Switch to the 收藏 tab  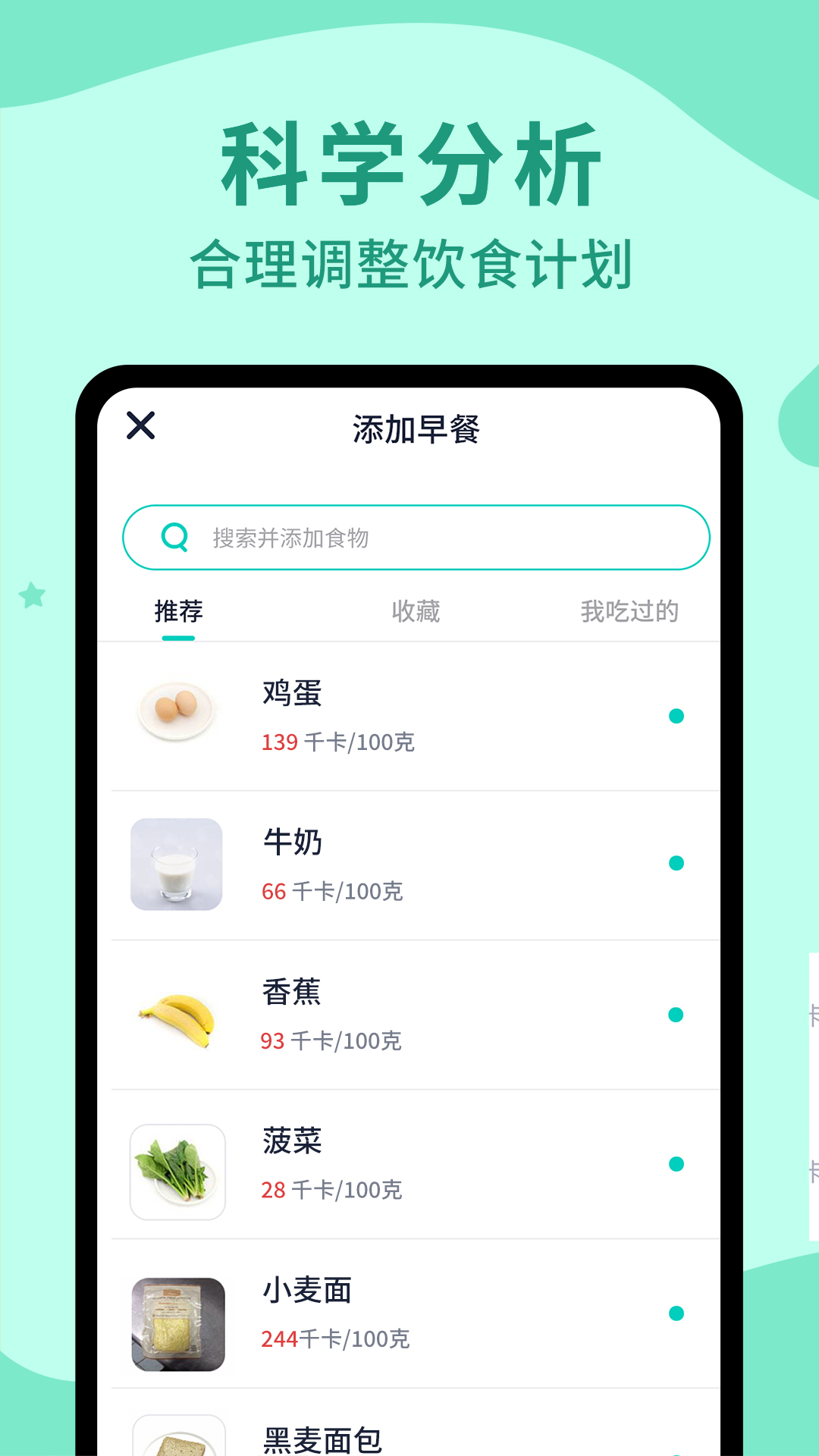416,611
